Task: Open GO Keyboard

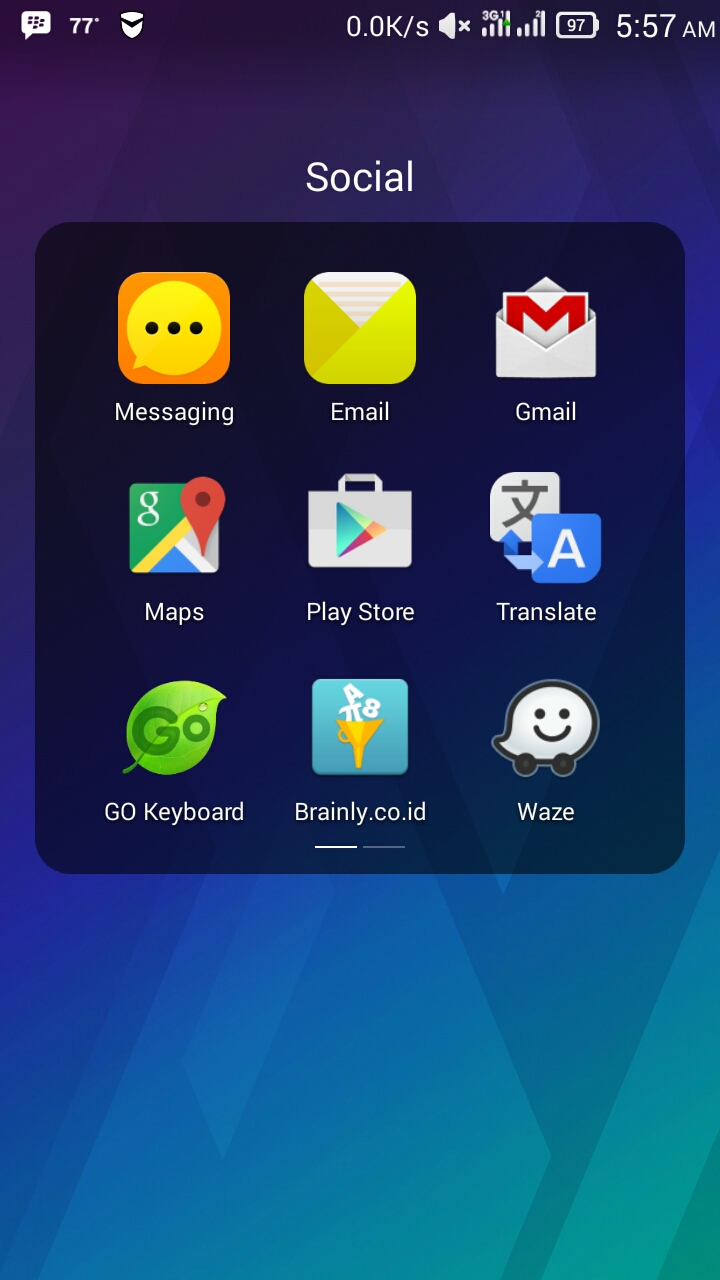Action: [x=174, y=727]
